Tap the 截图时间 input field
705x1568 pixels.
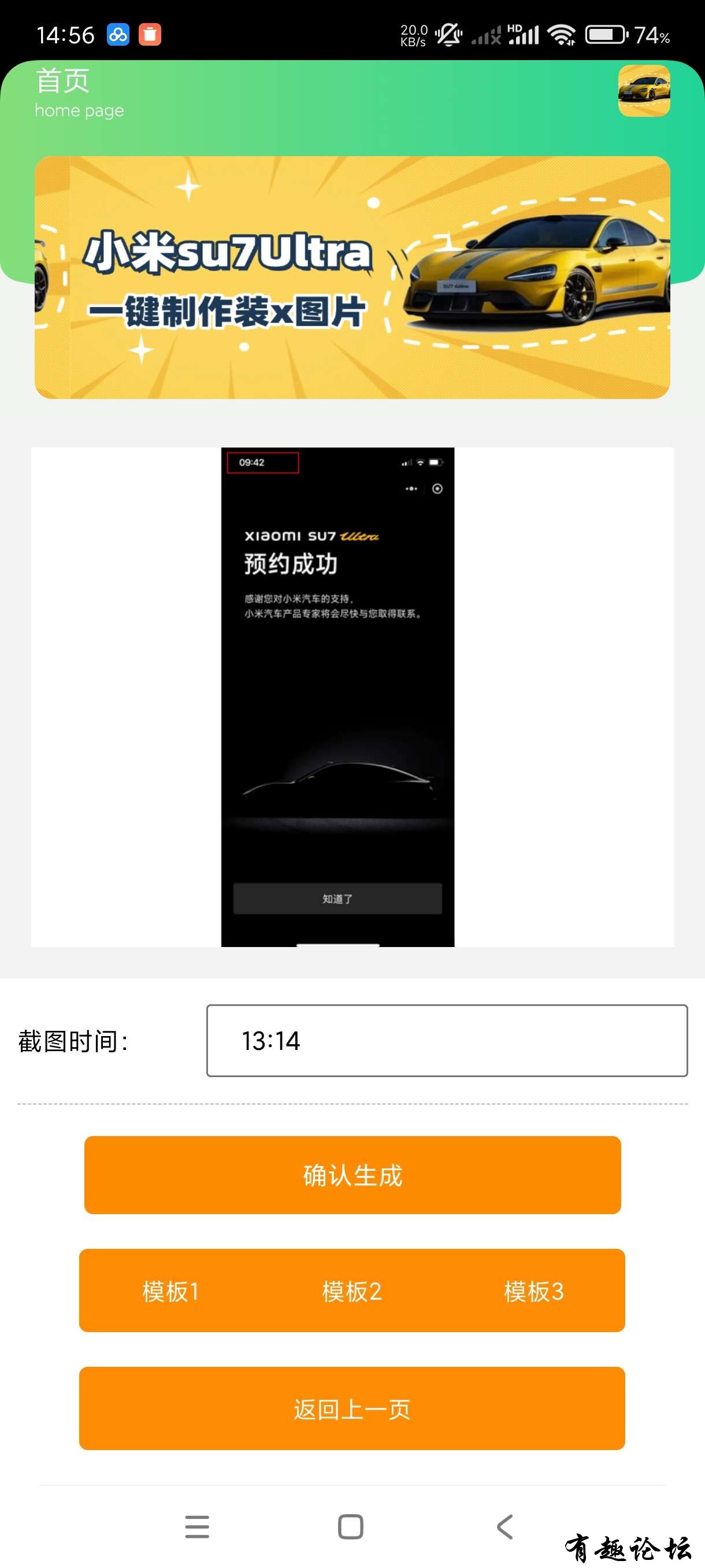tap(447, 1040)
